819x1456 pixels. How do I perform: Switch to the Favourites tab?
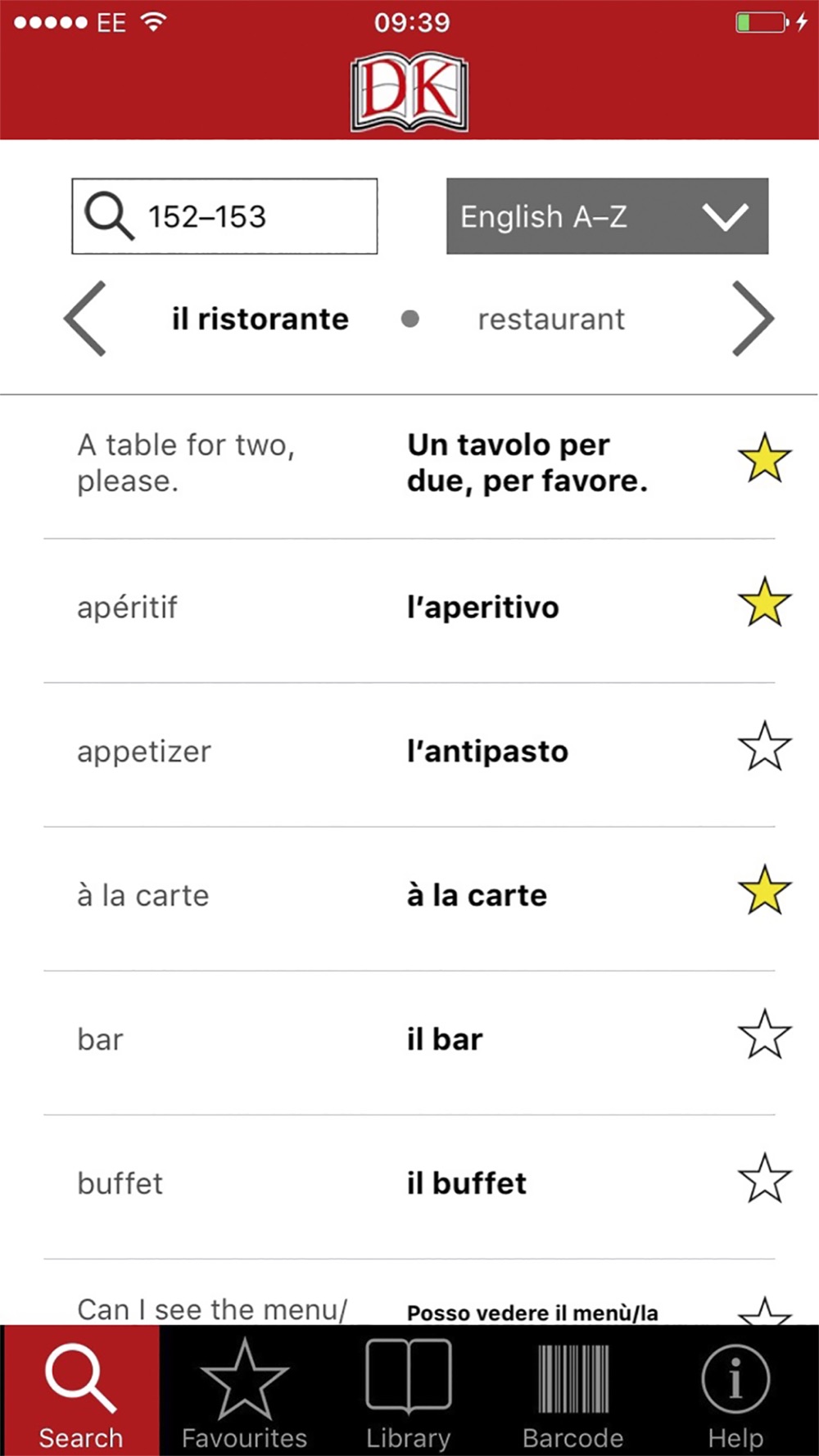(244, 1390)
